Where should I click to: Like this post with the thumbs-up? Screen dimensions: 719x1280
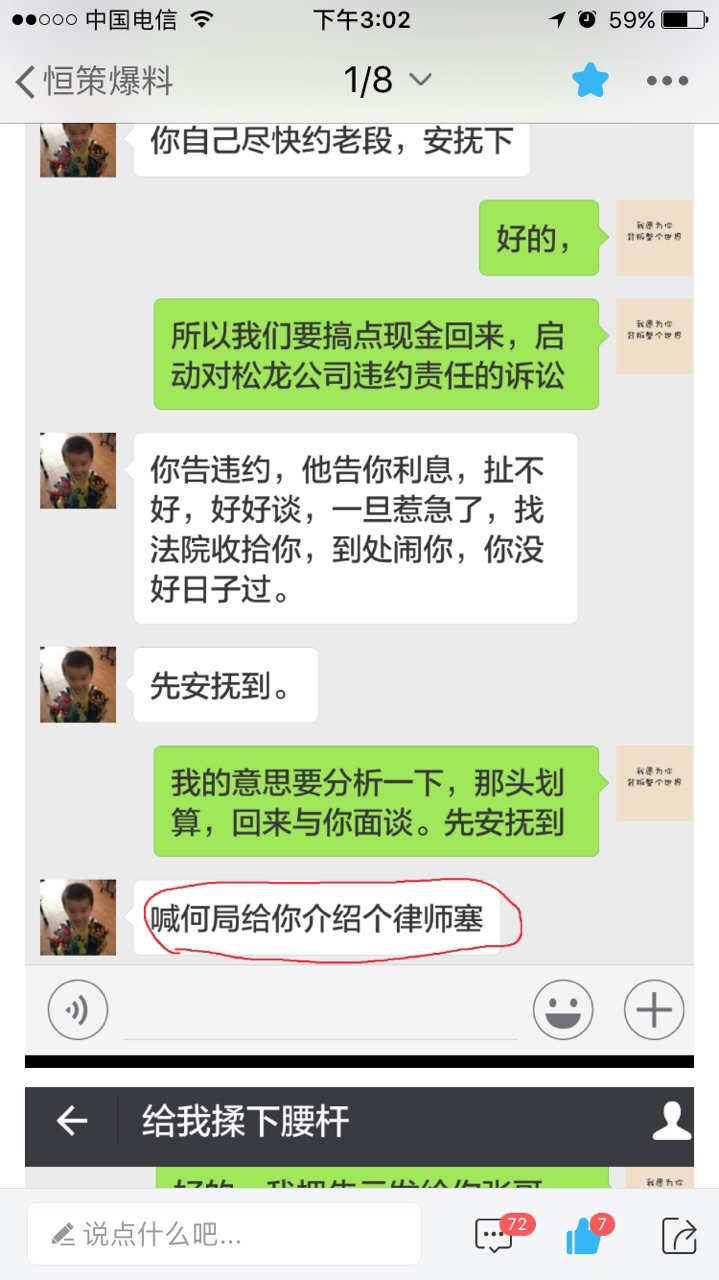(586, 1236)
